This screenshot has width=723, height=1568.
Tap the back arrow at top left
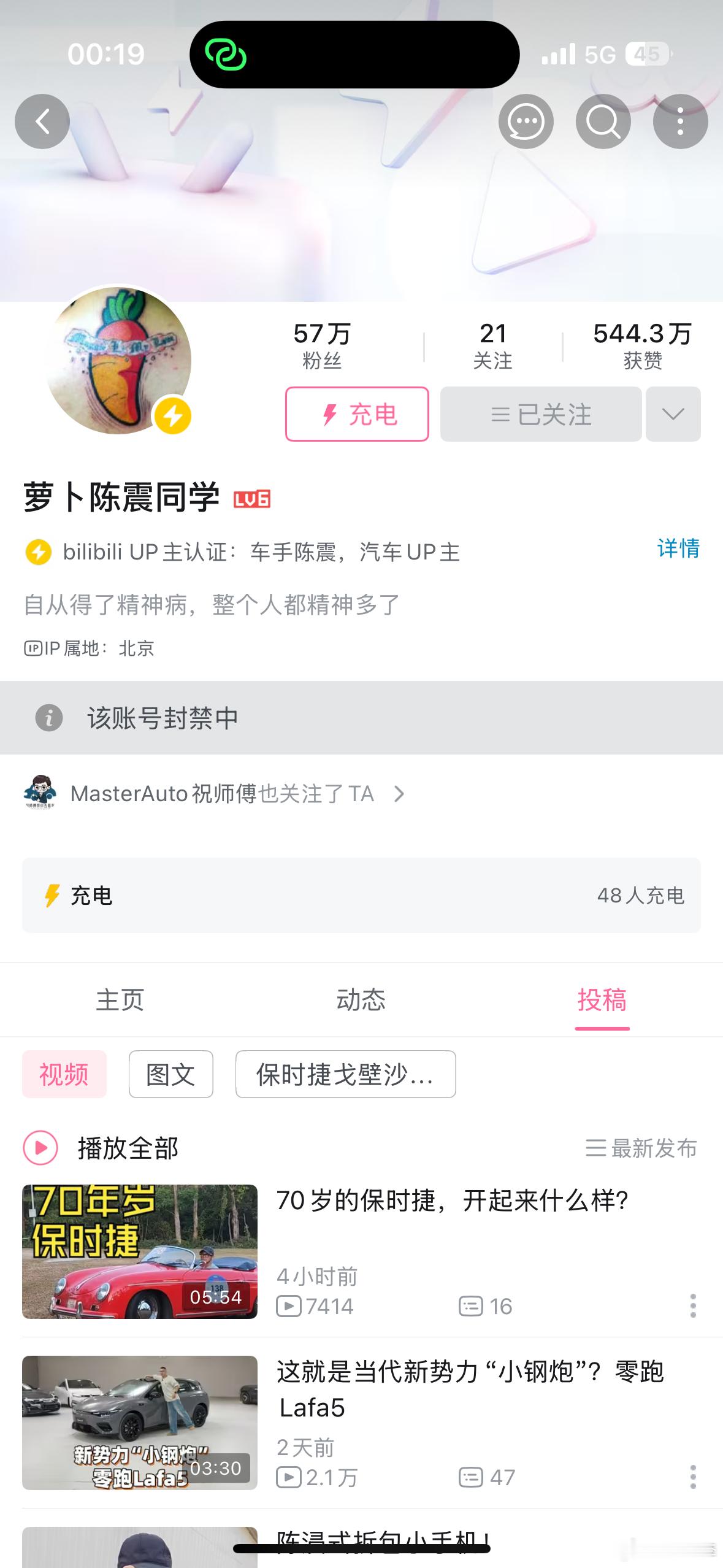42,121
